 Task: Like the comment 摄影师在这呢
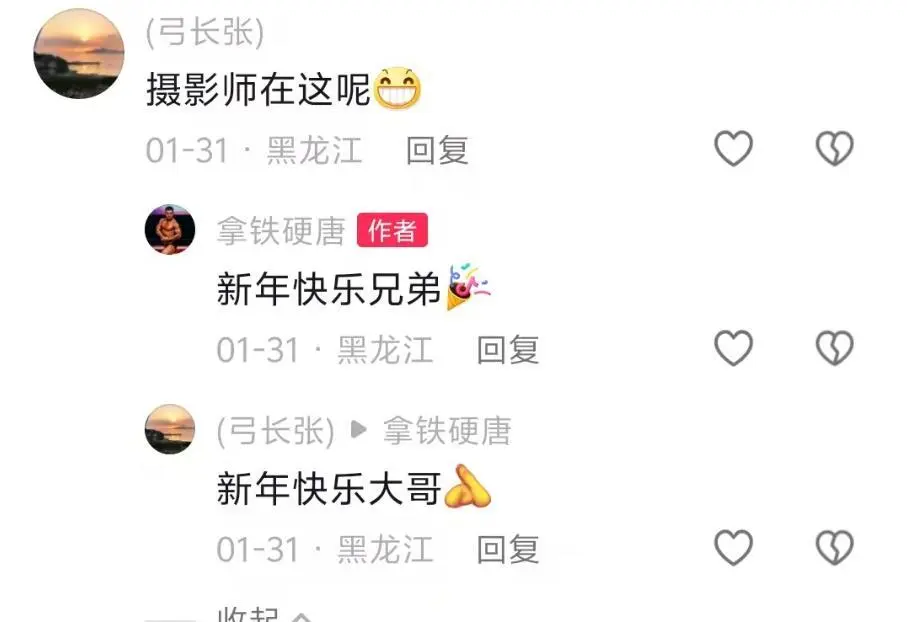point(733,150)
